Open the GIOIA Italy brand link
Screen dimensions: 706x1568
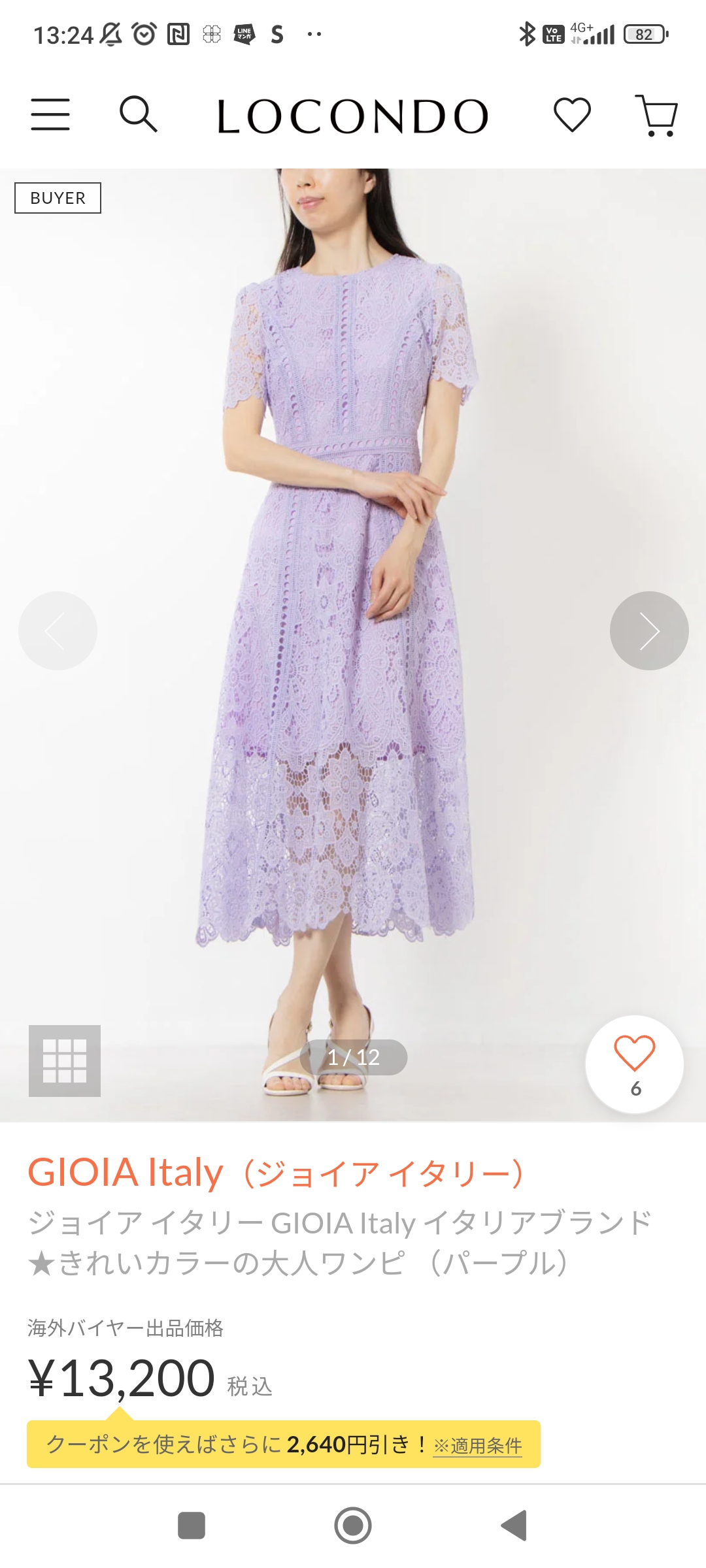(x=276, y=1173)
